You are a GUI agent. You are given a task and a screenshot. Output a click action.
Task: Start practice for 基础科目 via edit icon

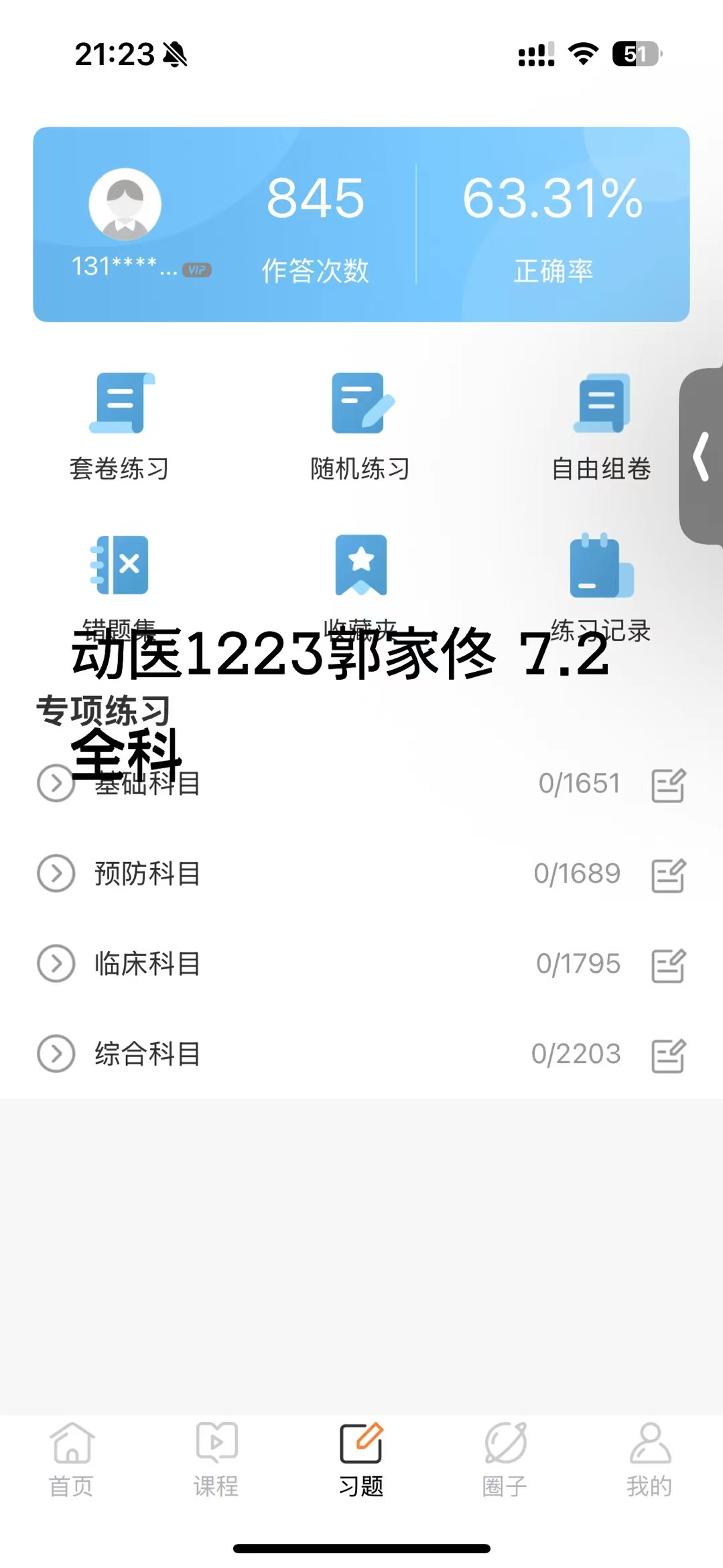(668, 785)
